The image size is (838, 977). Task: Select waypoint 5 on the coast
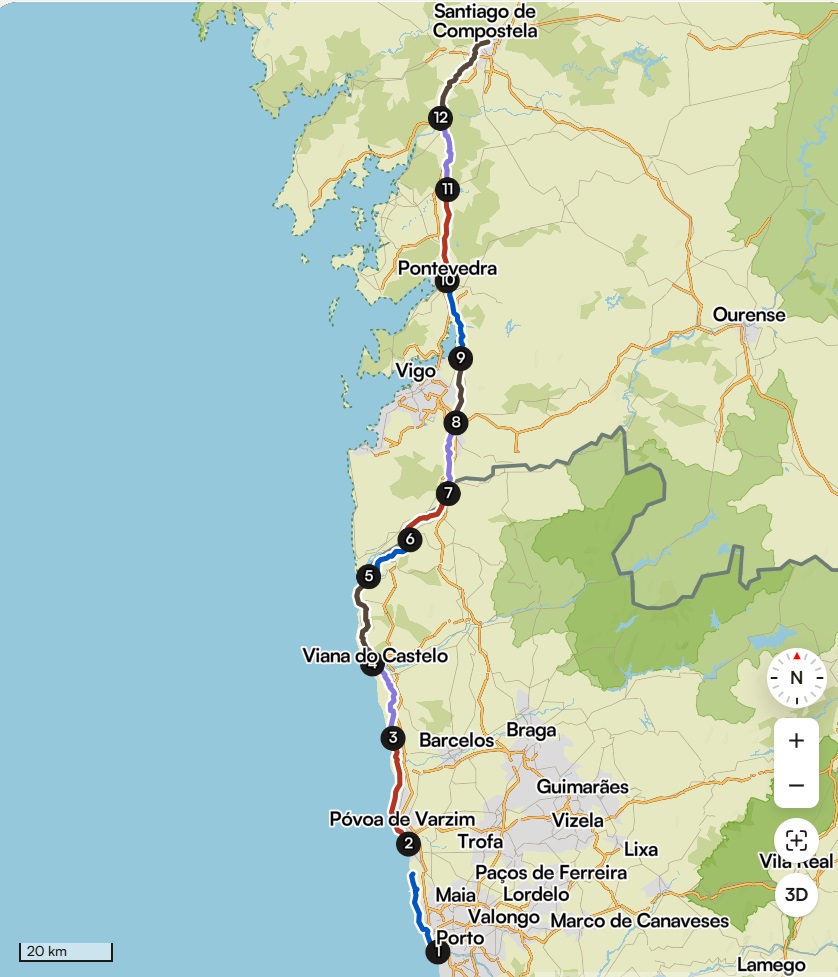coord(368,576)
